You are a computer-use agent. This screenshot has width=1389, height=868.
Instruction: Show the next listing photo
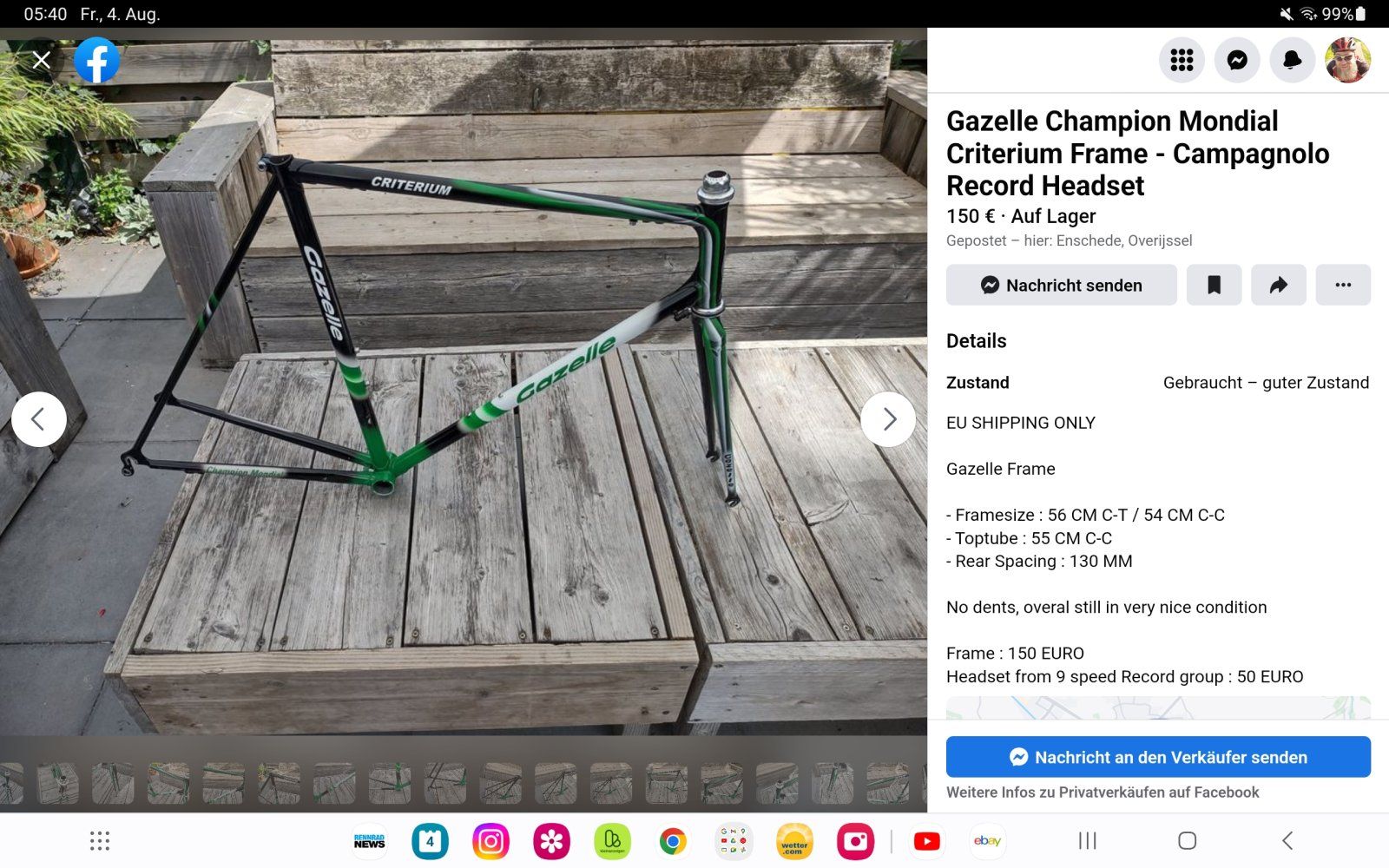(x=888, y=419)
